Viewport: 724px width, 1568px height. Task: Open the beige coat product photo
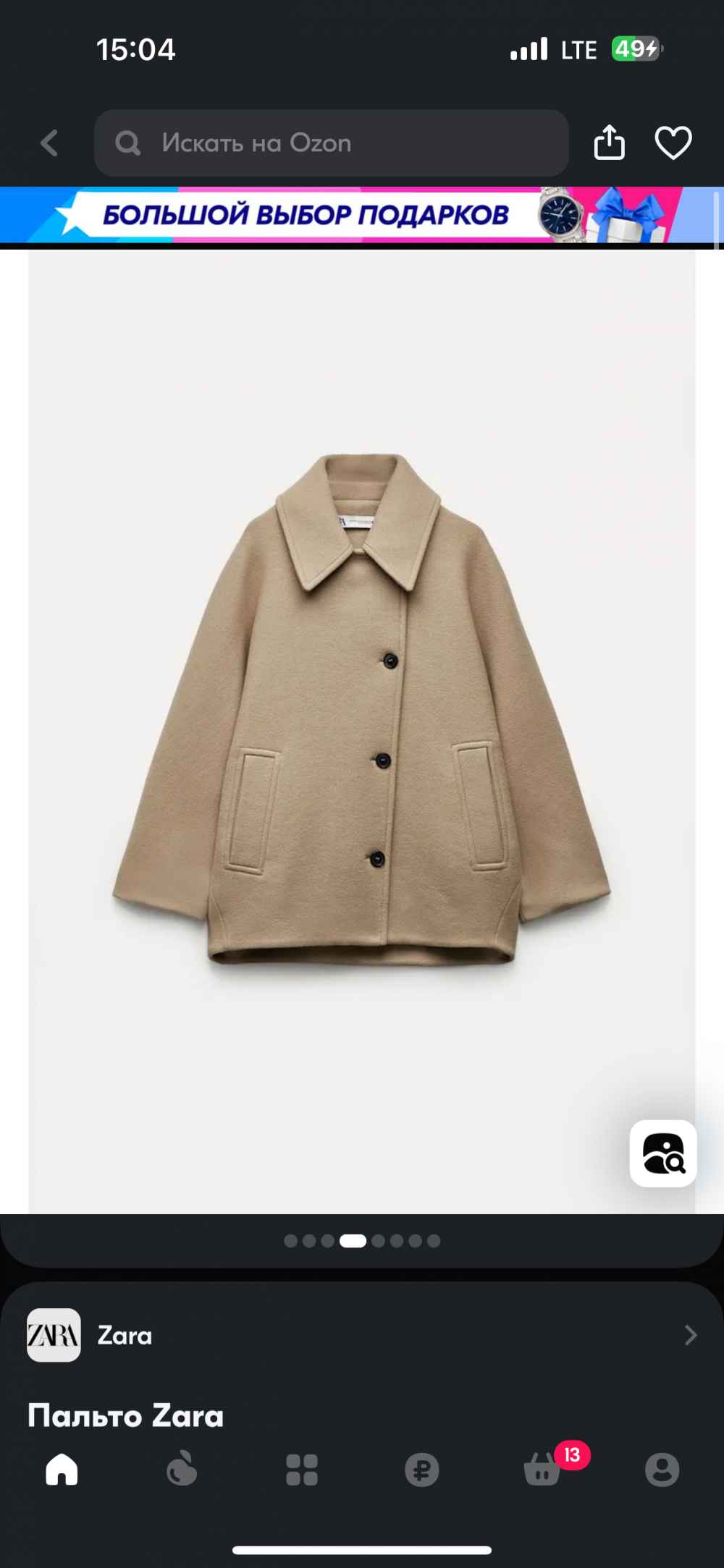[x=362, y=732]
